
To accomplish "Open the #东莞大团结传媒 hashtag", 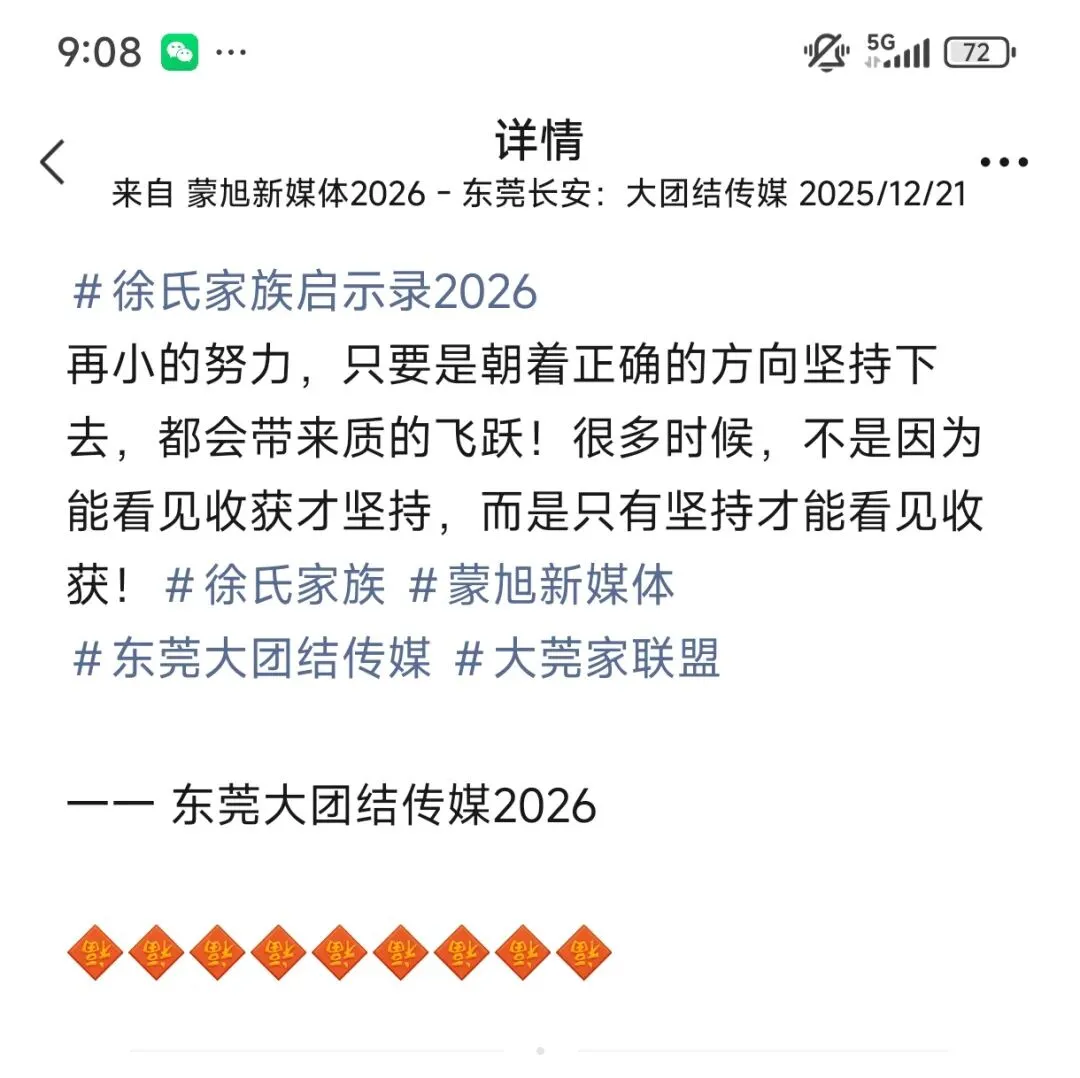I will pos(252,659).
